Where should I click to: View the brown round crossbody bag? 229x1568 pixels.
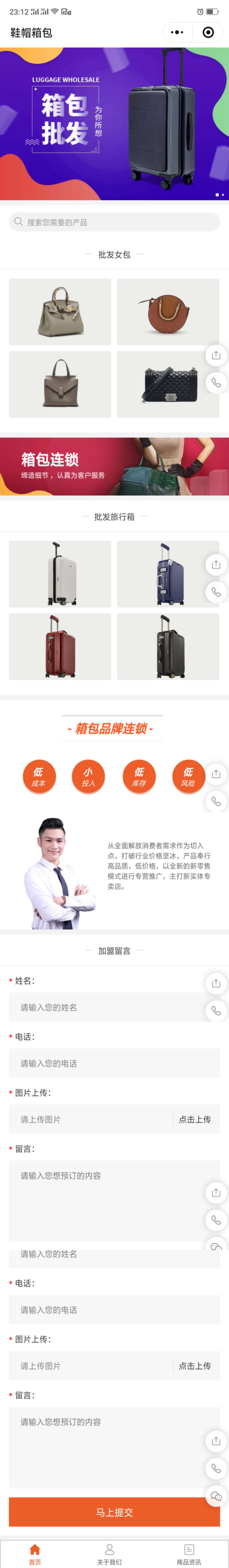coord(168,312)
